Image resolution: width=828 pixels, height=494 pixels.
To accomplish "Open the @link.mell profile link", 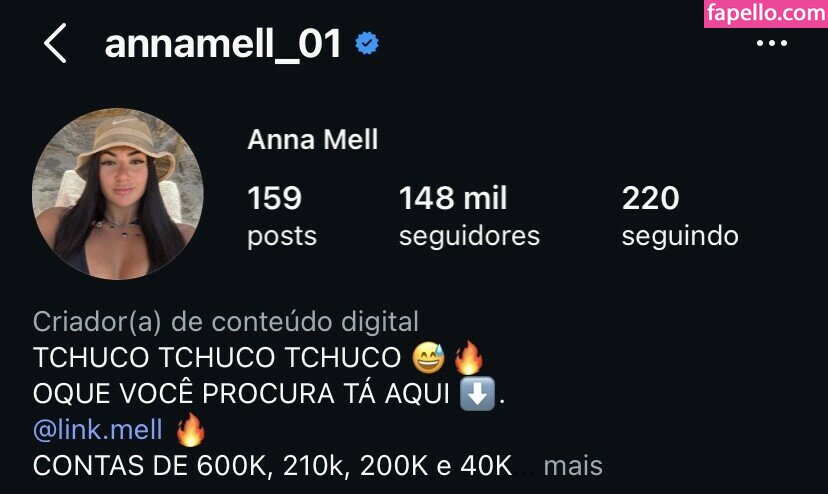I will (98, 431).
